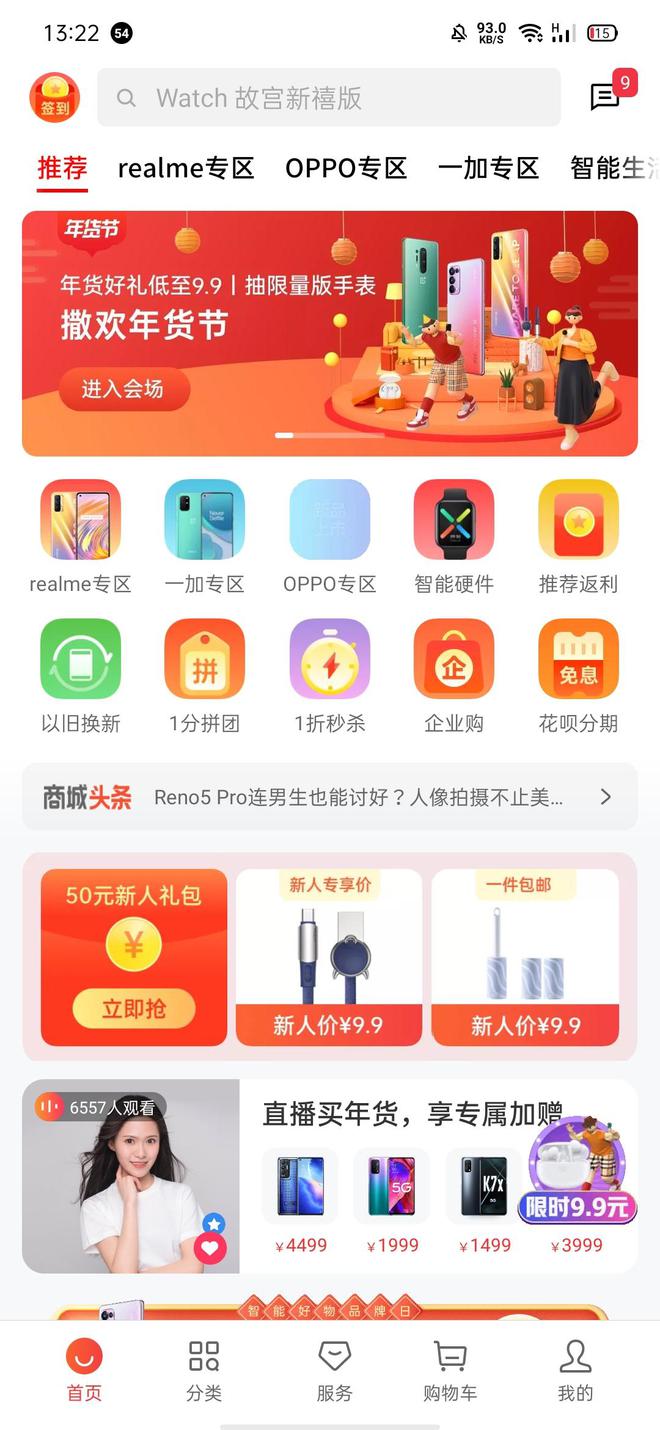
Task: Switch to the OPPO专区 top tab
Action: coord(346,168)
